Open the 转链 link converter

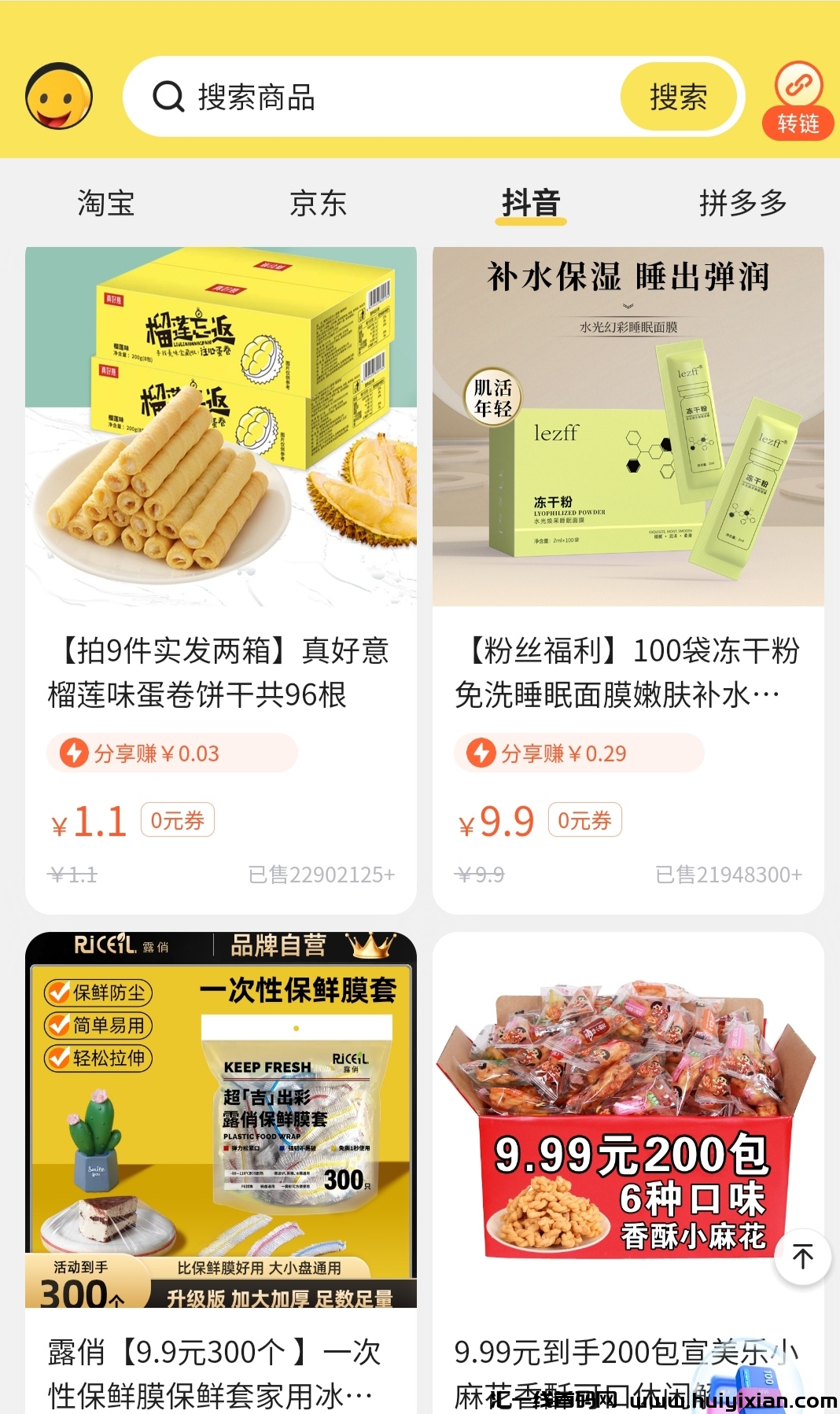[x=798, y=101]
